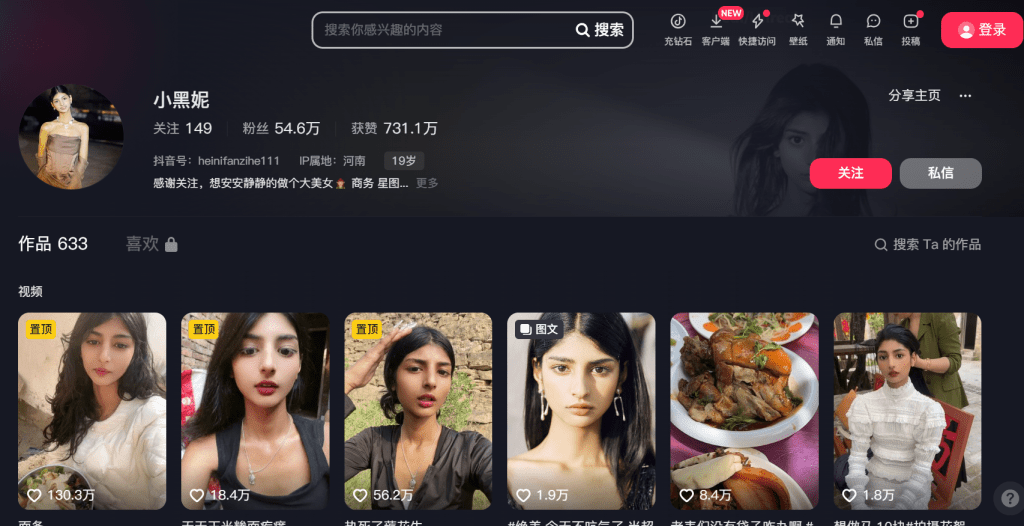This screenshot has width=1024, height=526.
Task: Send 私信 message to 小黑妮
Action: coord(940,173)
